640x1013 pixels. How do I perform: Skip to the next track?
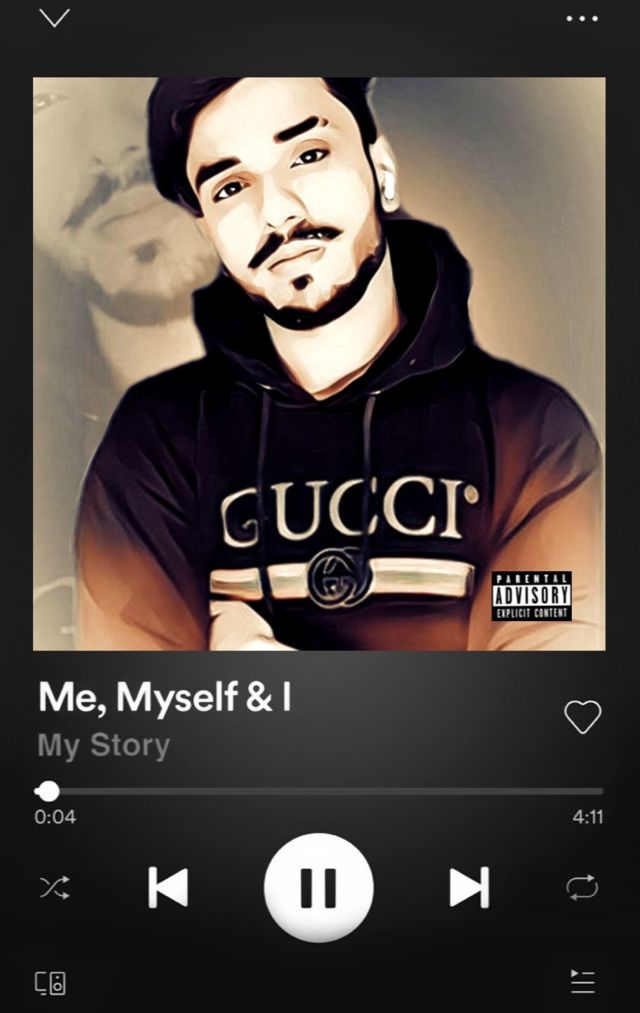tap(469, 888)
